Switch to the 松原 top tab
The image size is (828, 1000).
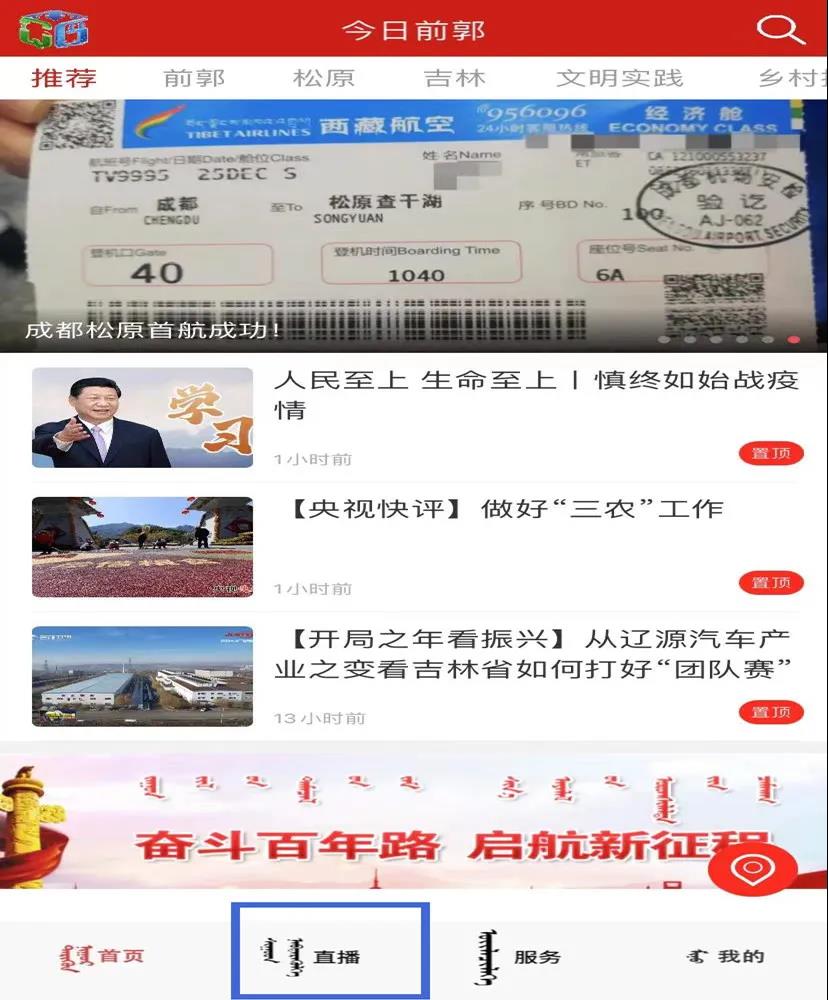[x=323, y=78]
